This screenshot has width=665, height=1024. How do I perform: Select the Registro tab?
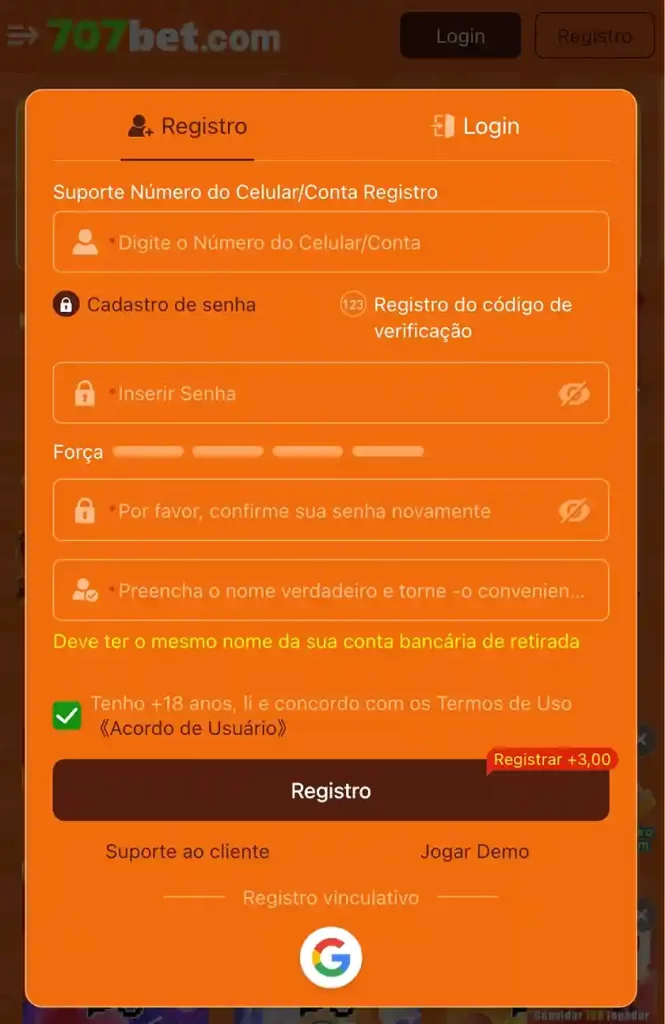click(x=188, y=127)
